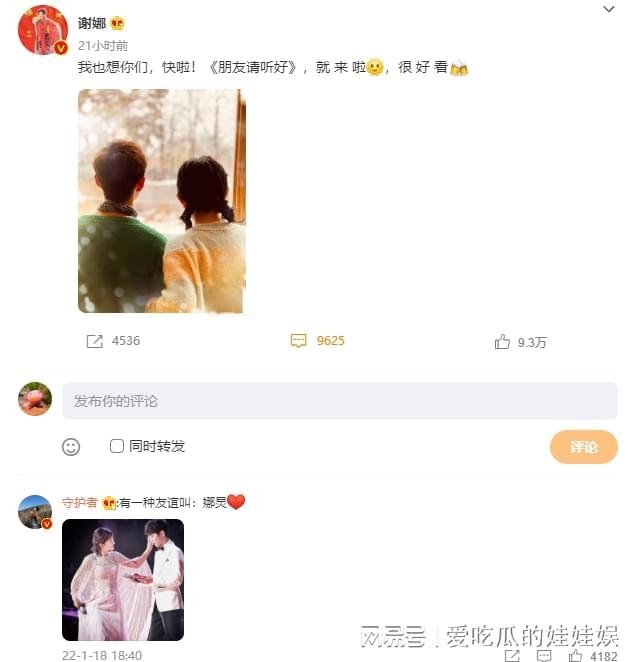Image resolution: width=635 pixels, height=662 pixels.
Task: Open 谢娜's profile avatar
Action: point(42,29)
